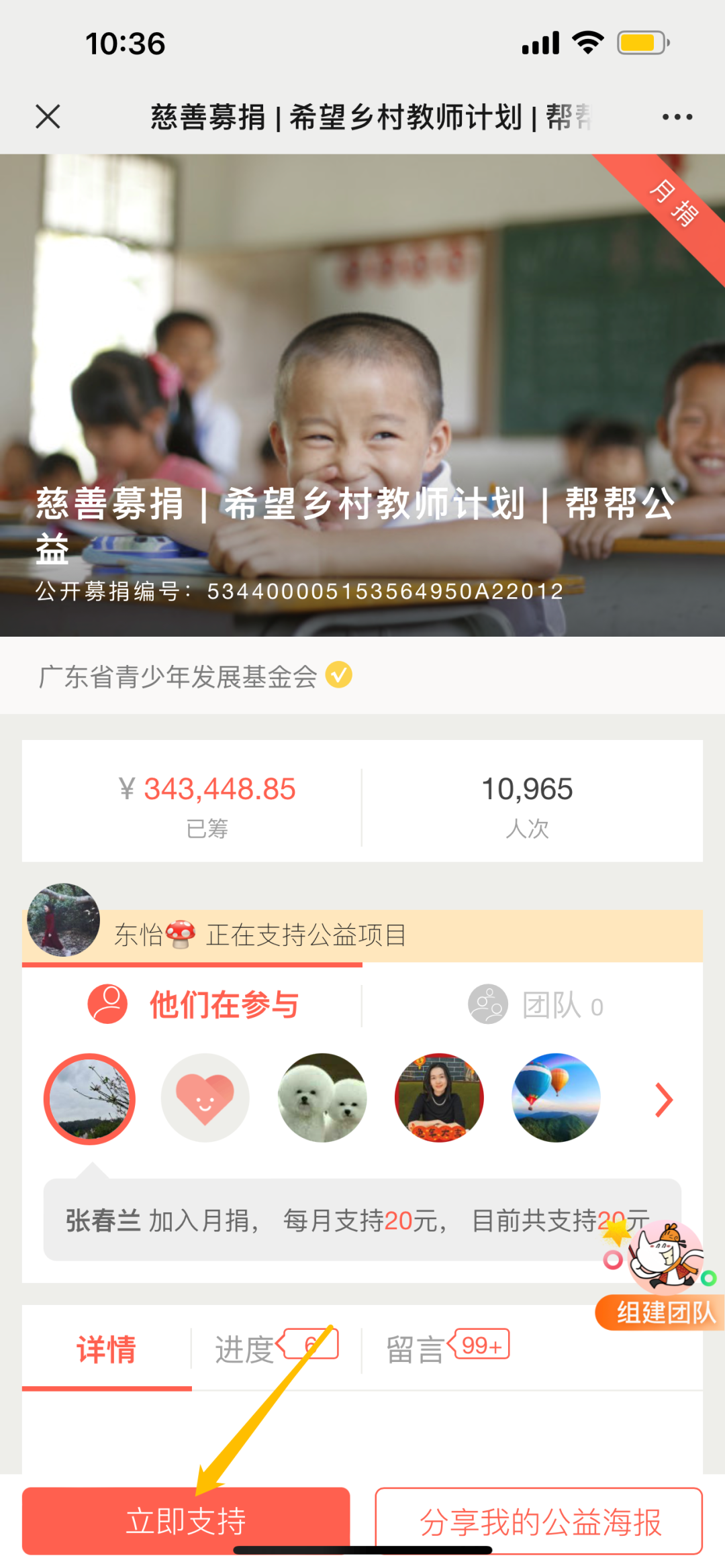The width and height of the screenshot is (725, 1568).
Task: Switch to the 团队 tab
Action: point(535,1005)
